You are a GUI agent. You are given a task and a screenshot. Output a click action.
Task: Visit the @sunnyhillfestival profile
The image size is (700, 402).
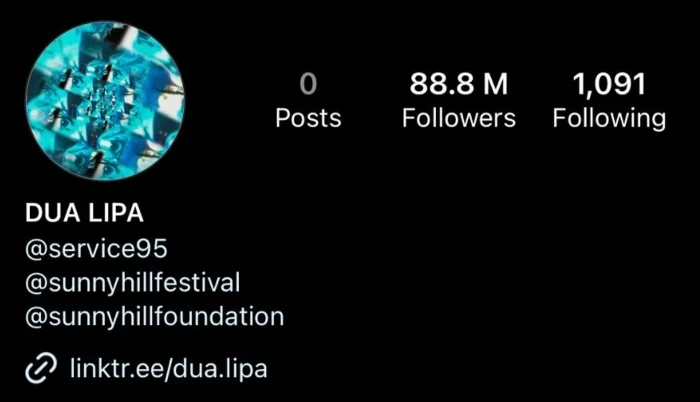[133, 283]
